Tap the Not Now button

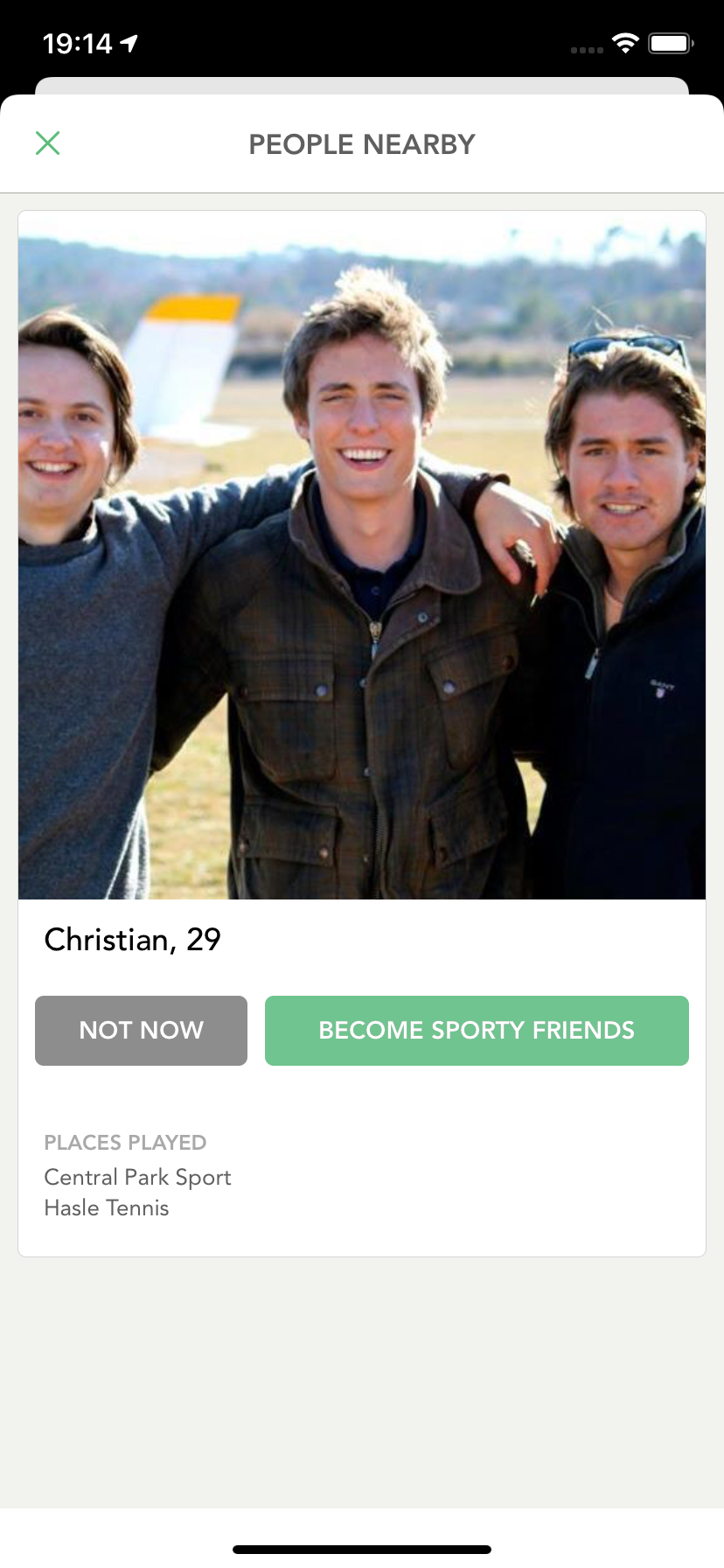tap(141, 1030)
